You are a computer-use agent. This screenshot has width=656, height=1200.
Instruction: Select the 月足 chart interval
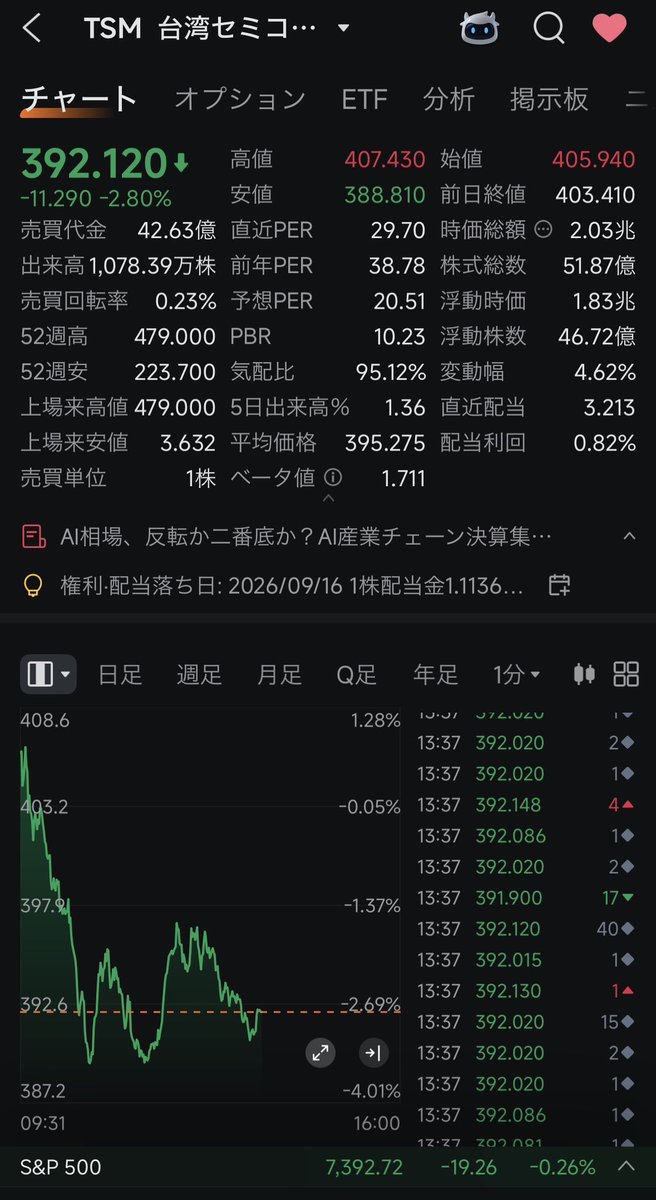pyautogui.click(x=279, y=674)
